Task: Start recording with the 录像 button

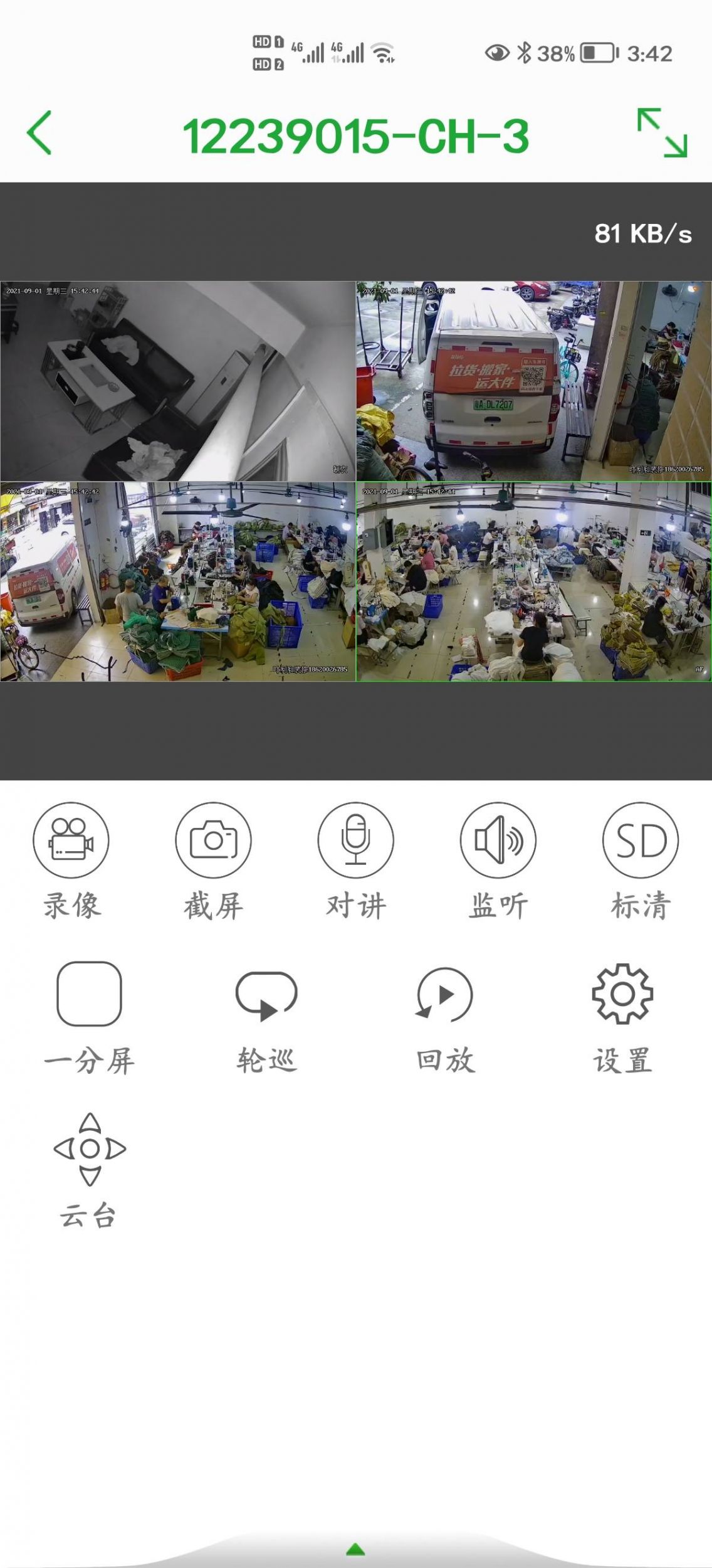Action: click(x=71, y=840)
